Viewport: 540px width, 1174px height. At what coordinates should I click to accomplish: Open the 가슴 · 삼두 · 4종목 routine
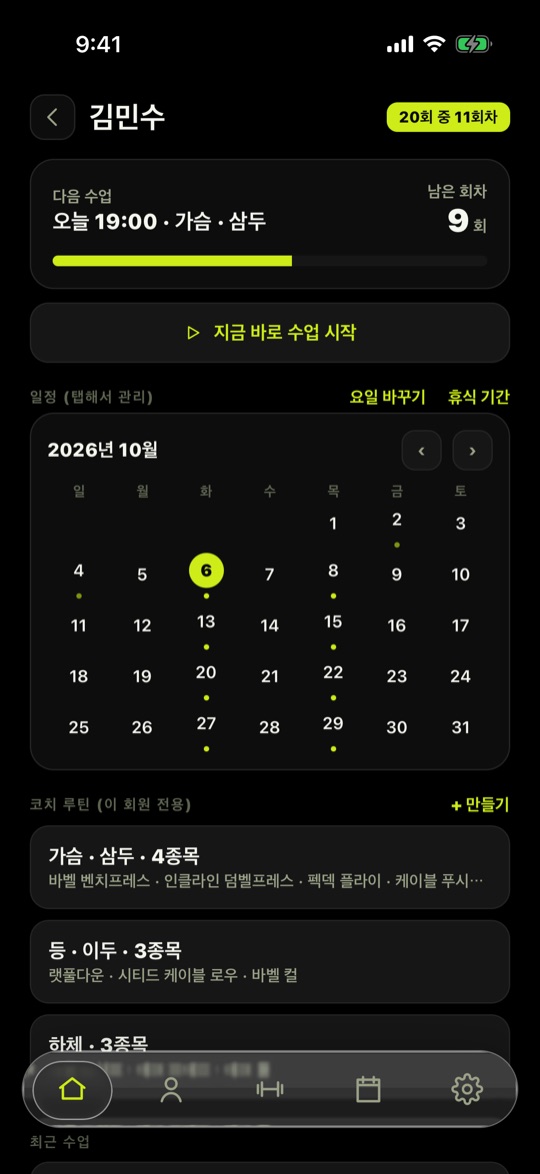click(x=270, y=867)
